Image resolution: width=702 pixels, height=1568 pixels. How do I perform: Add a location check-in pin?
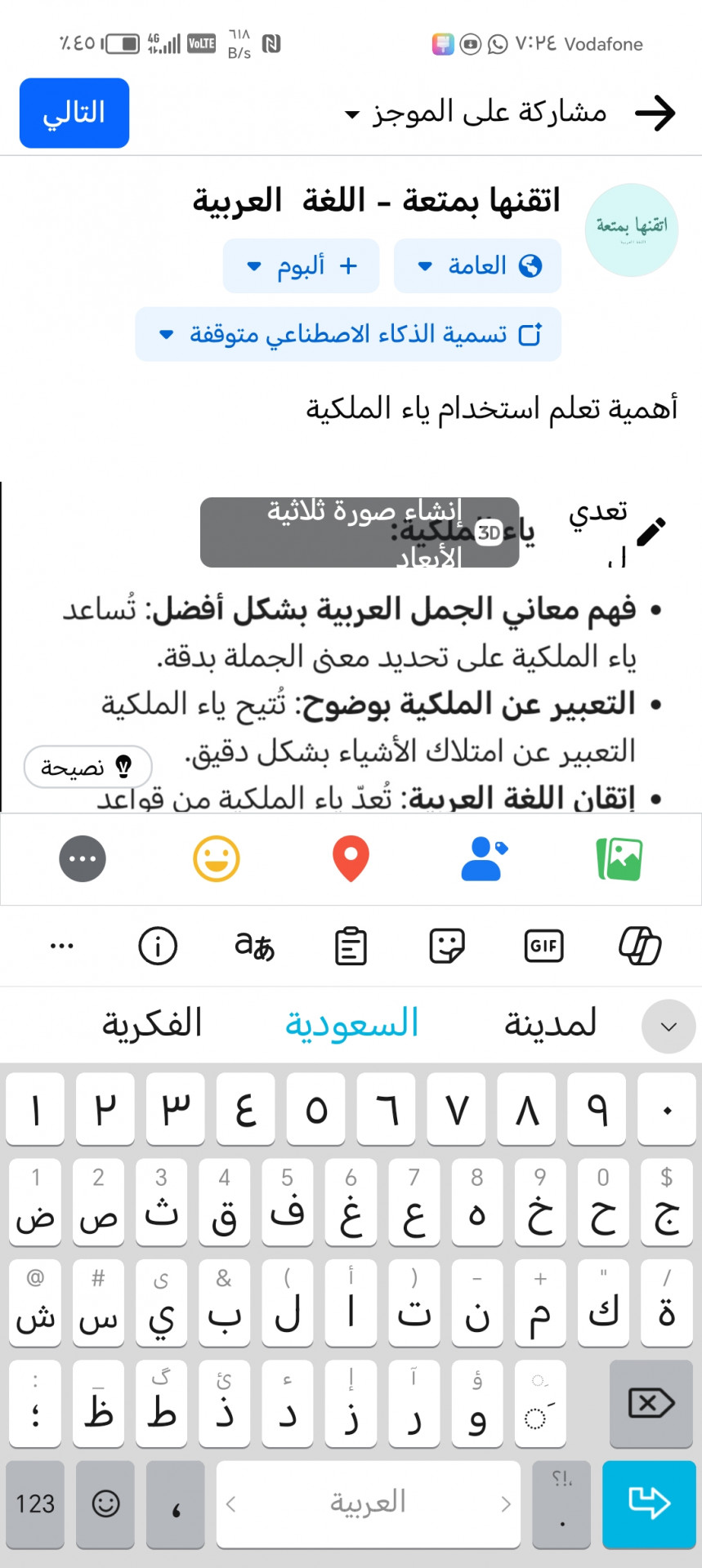tap(351, 859)
